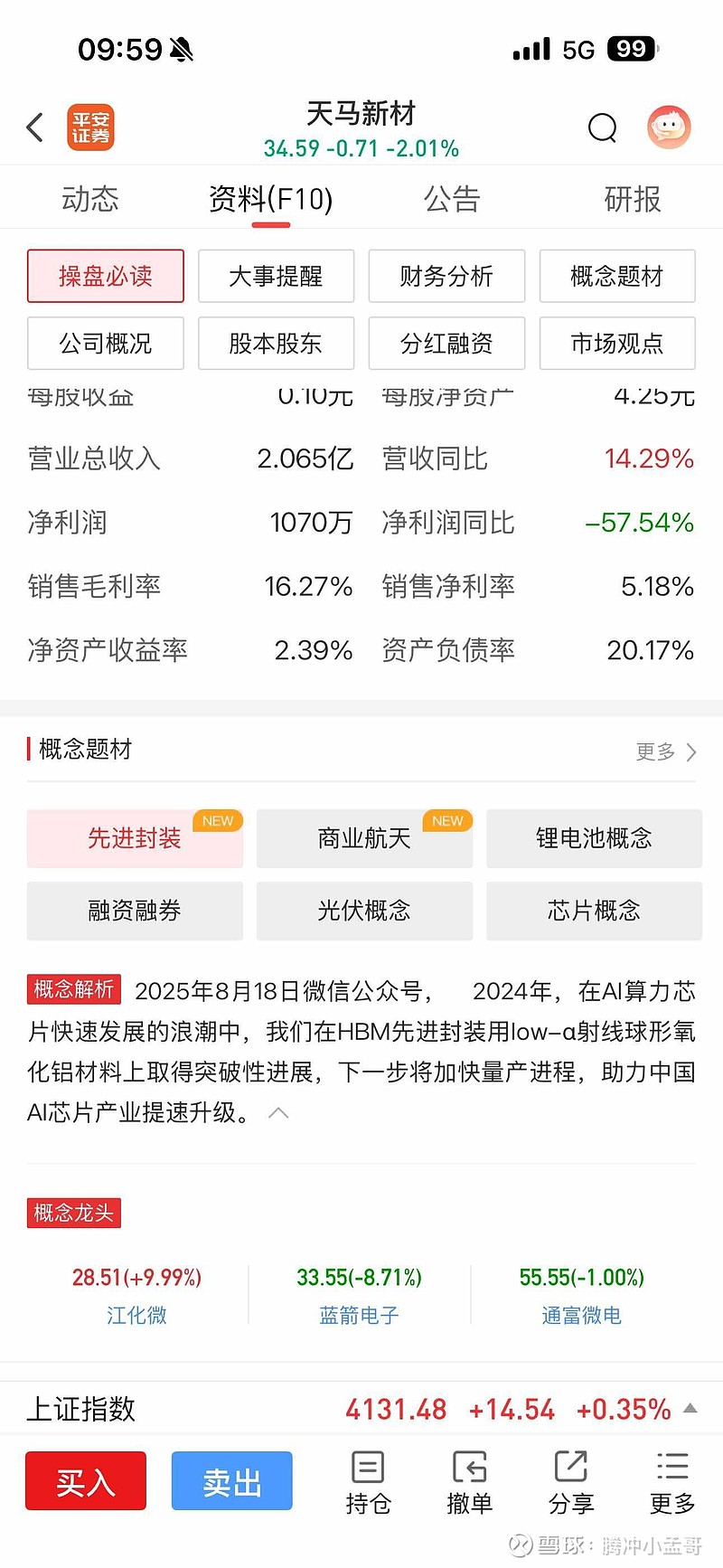
Task: Switch to the 动态 tab
Action: point(89,199)
